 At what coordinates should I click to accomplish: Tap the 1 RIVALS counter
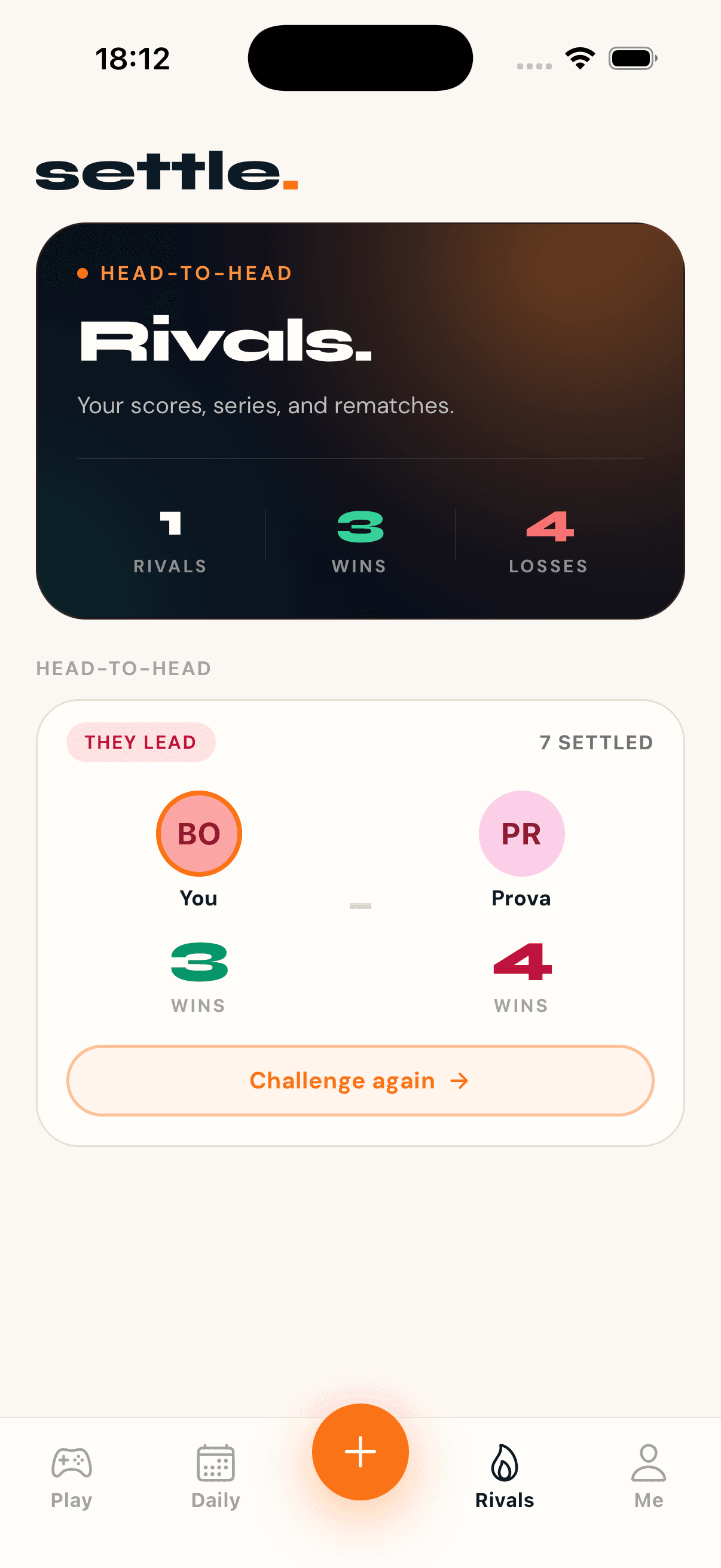coord(170,539)
